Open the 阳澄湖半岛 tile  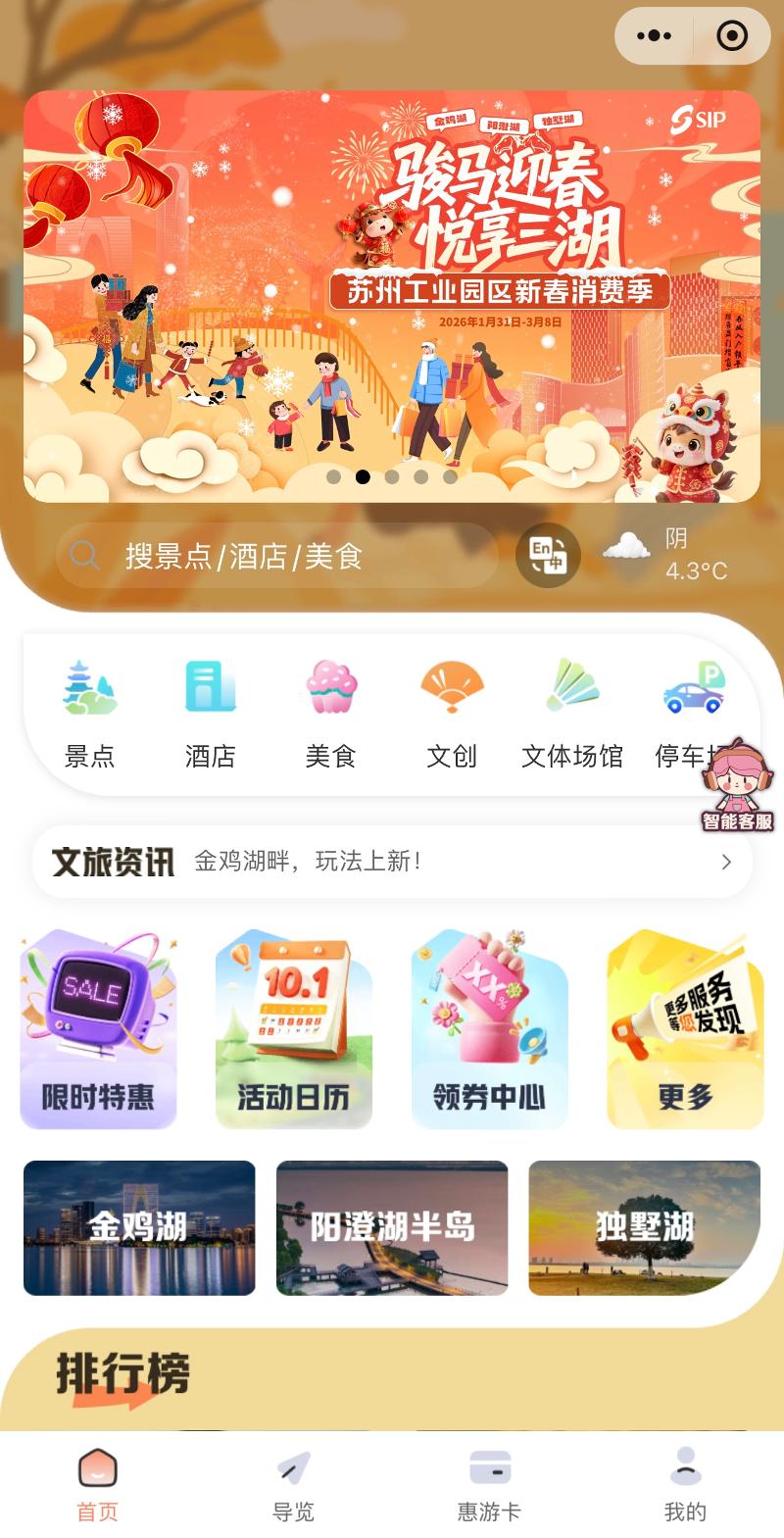pos(392,1227)
